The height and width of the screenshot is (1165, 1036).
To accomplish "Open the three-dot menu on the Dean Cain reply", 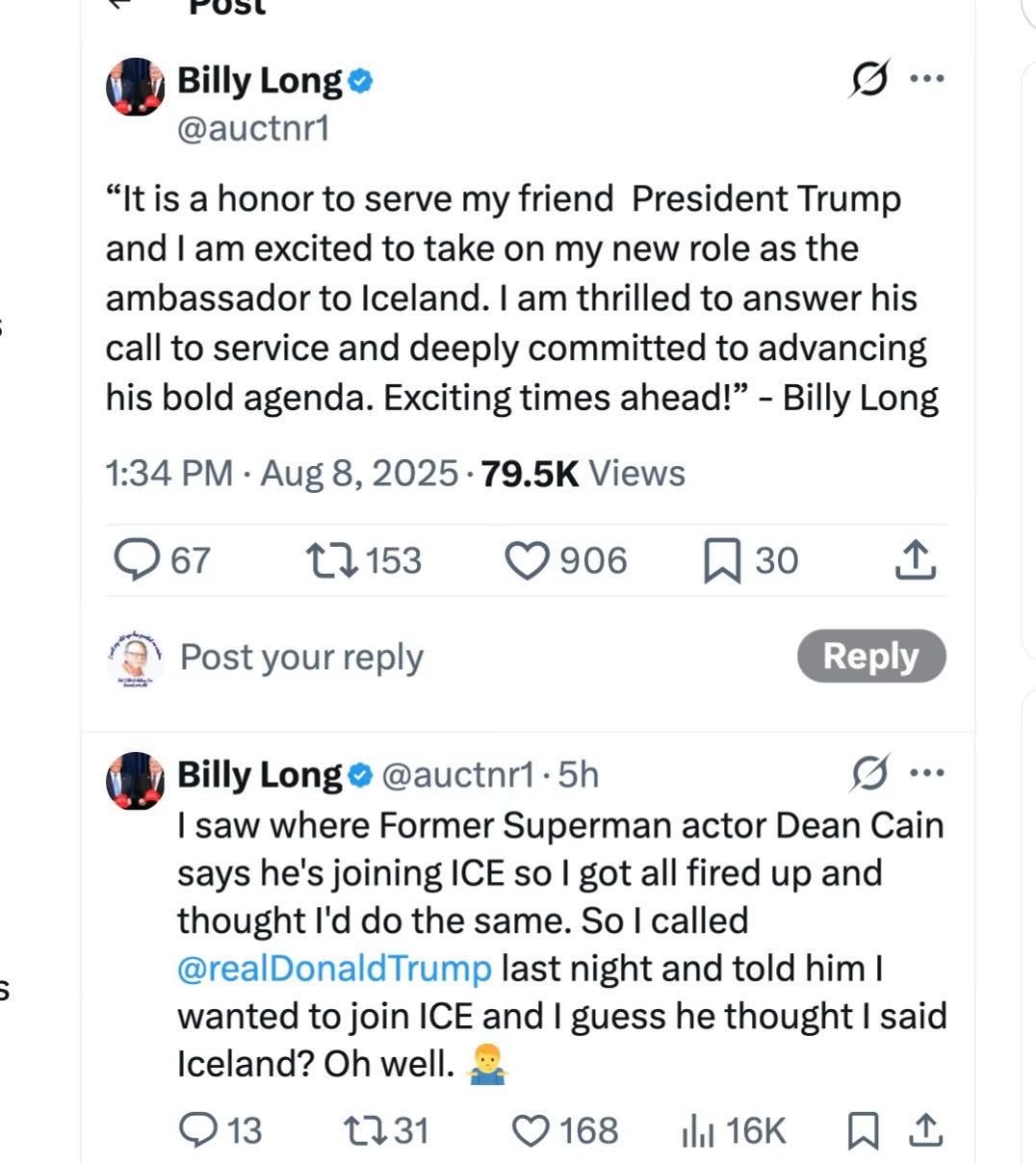I will pyautogui.click(x=926, y=773).
